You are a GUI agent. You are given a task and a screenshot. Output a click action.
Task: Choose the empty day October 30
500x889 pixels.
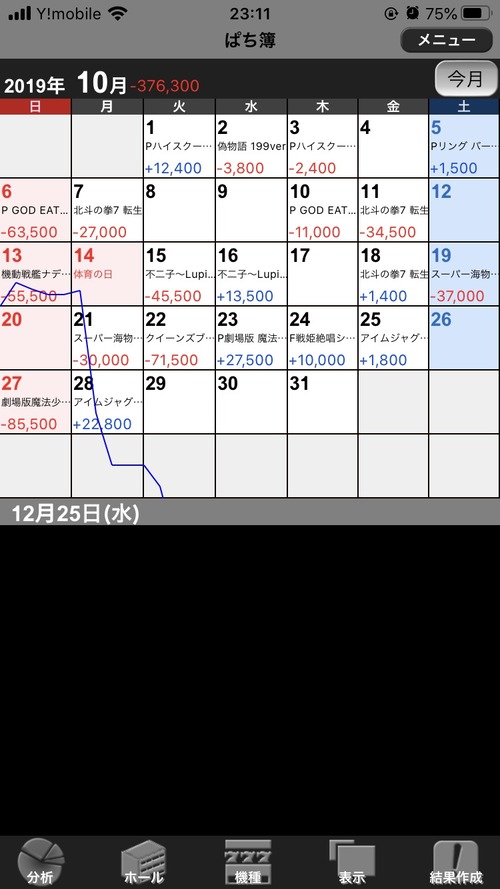click(251, 403)
